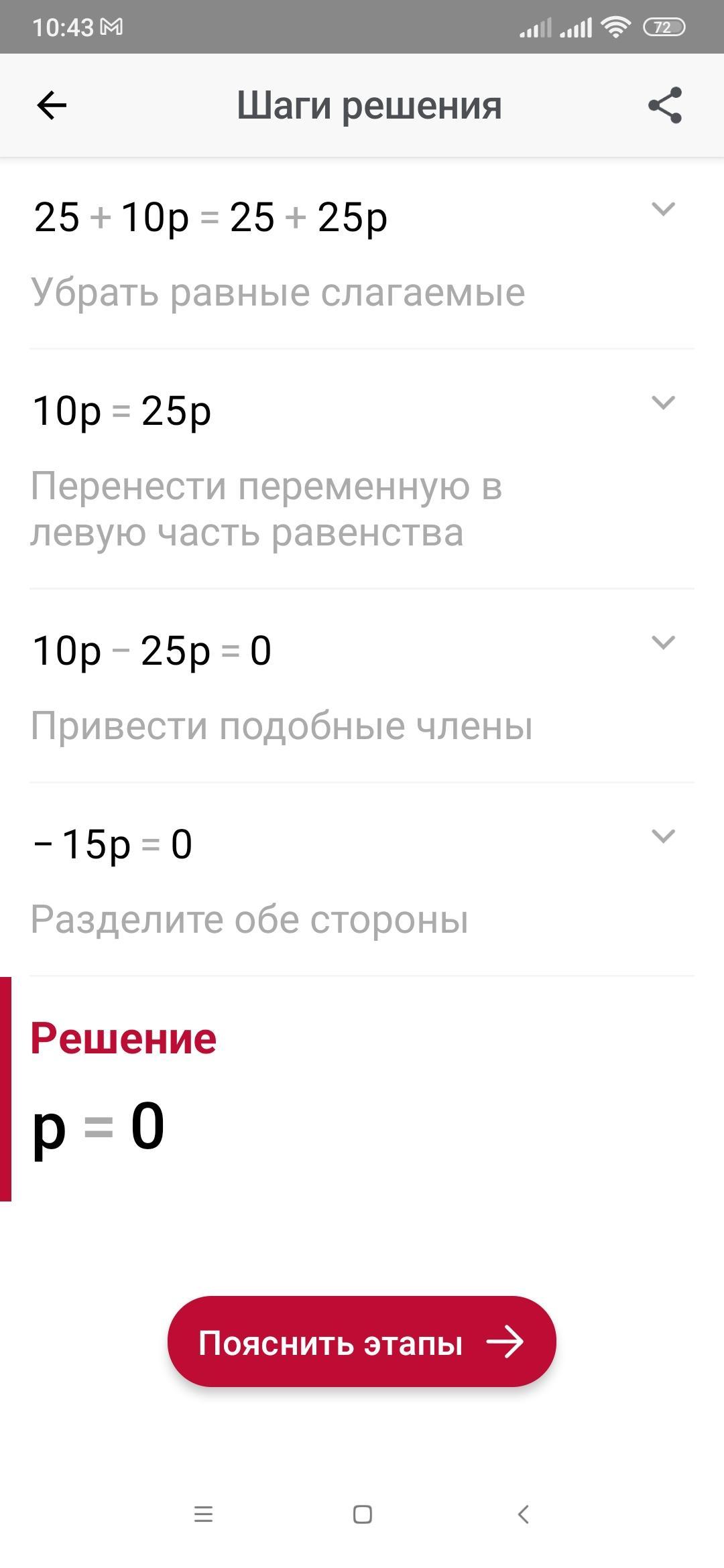Expand the step 10p − 25p = 0
Viewport: 724px width, 1568px height.
tap(663, 643)
